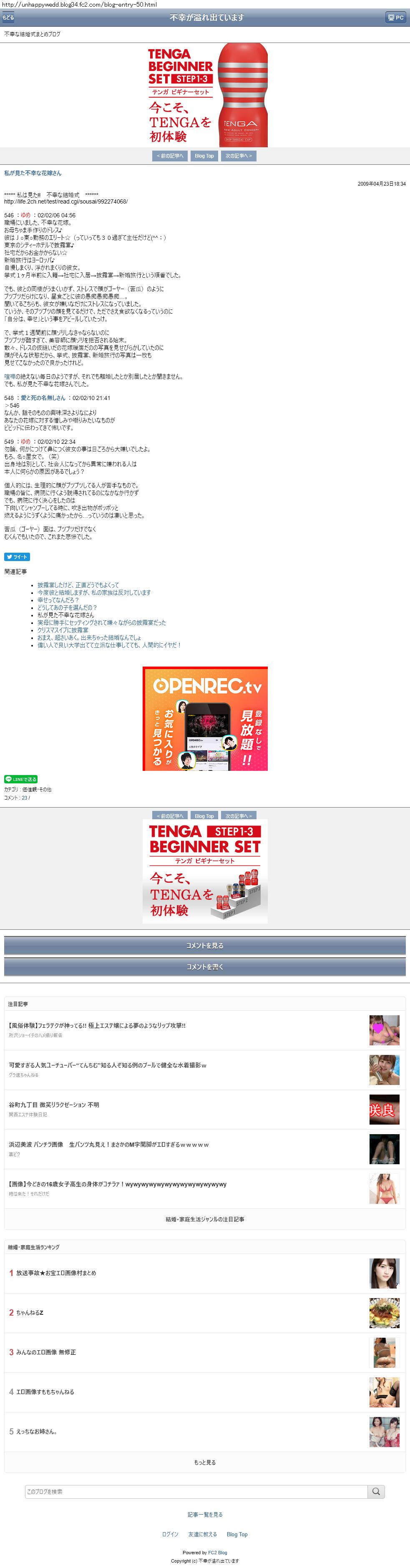
Task: View comments with コメントを見る
Action: [x=204, y=945]
